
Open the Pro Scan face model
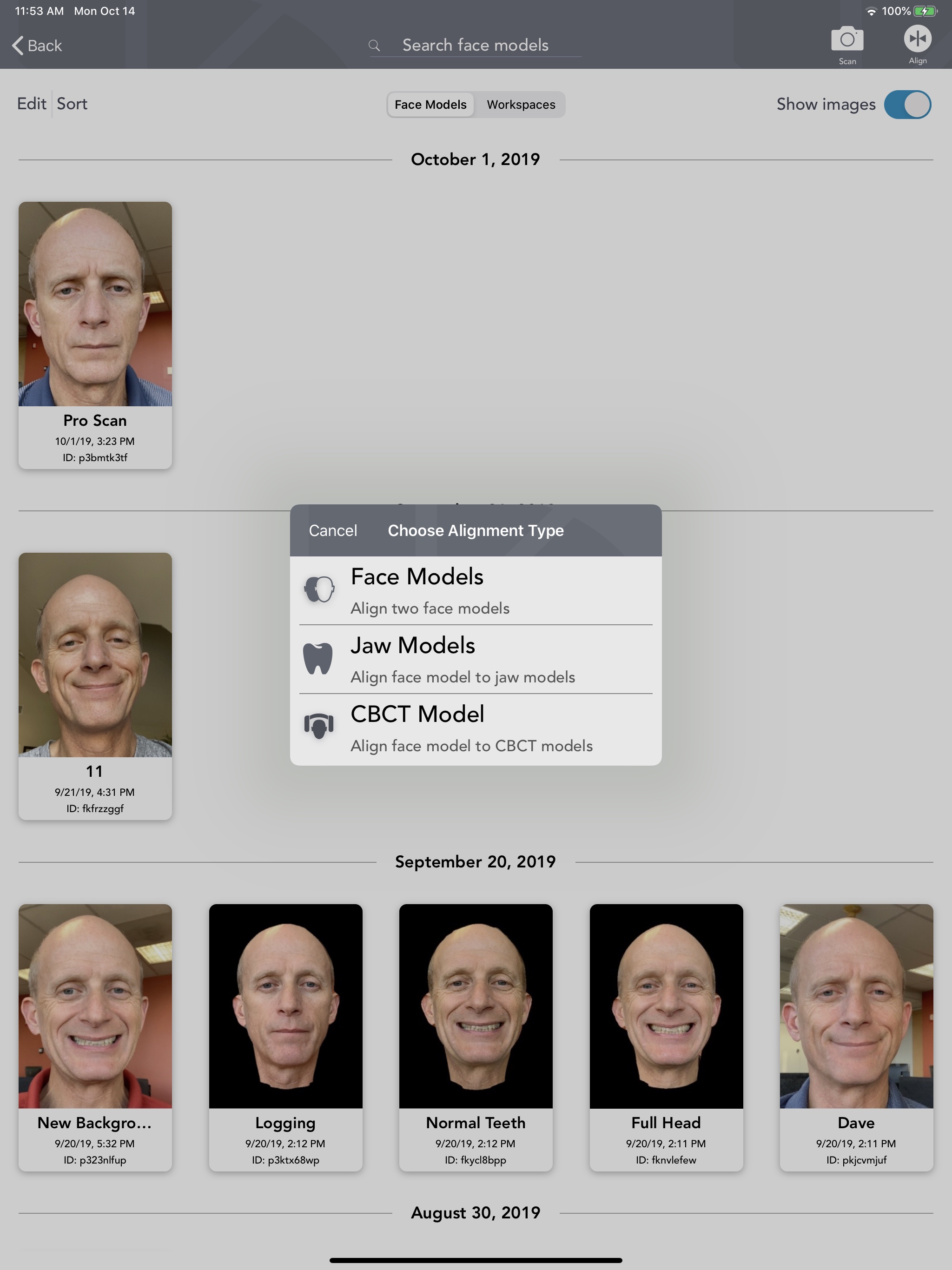(95, 335)
